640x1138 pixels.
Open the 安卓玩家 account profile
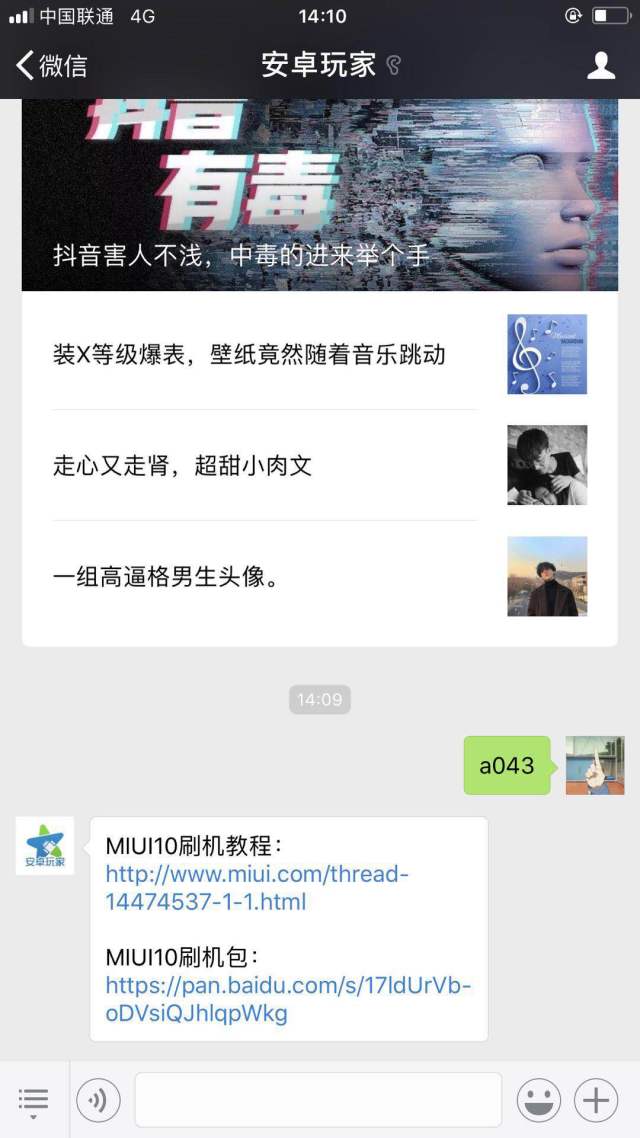coord(600,66)
